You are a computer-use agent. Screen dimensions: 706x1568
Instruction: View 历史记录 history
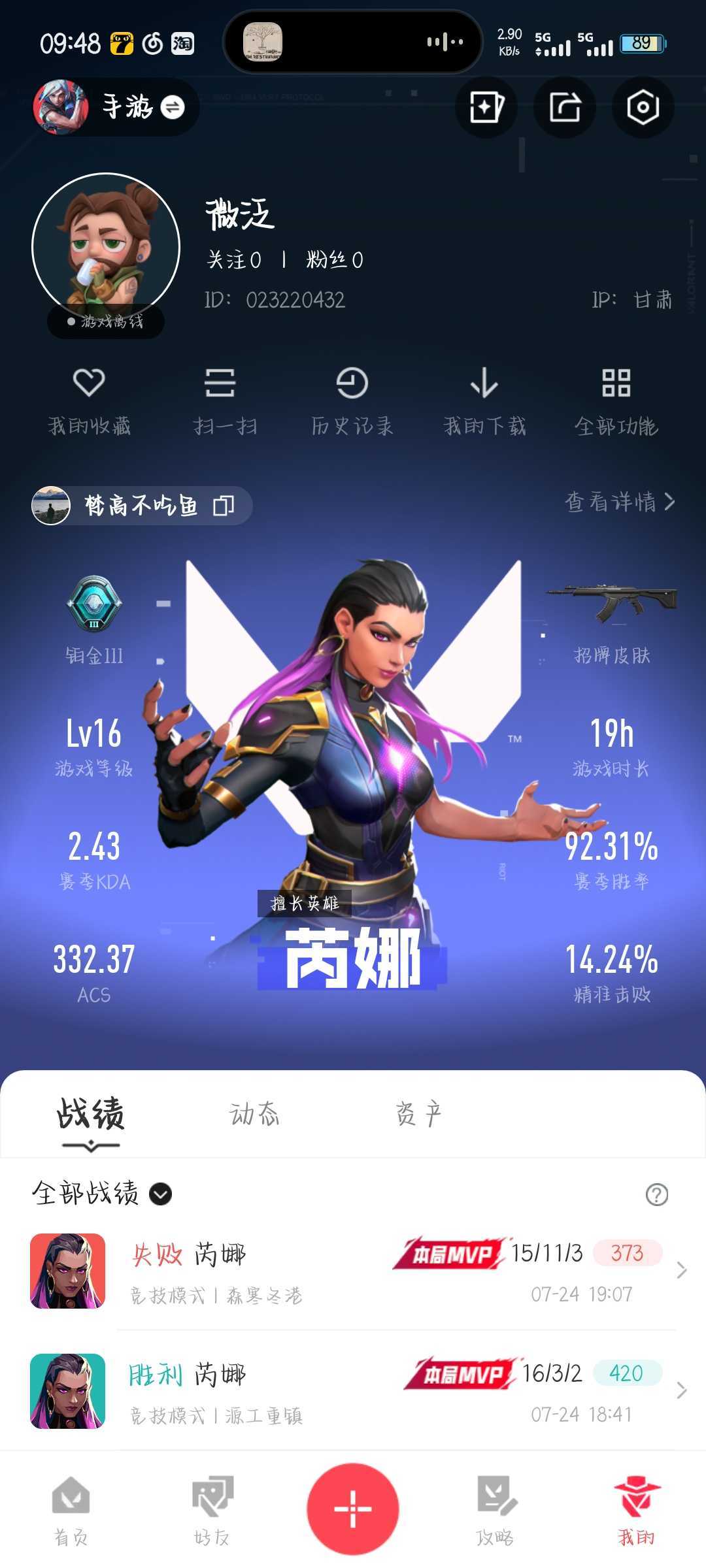point(352,400)
